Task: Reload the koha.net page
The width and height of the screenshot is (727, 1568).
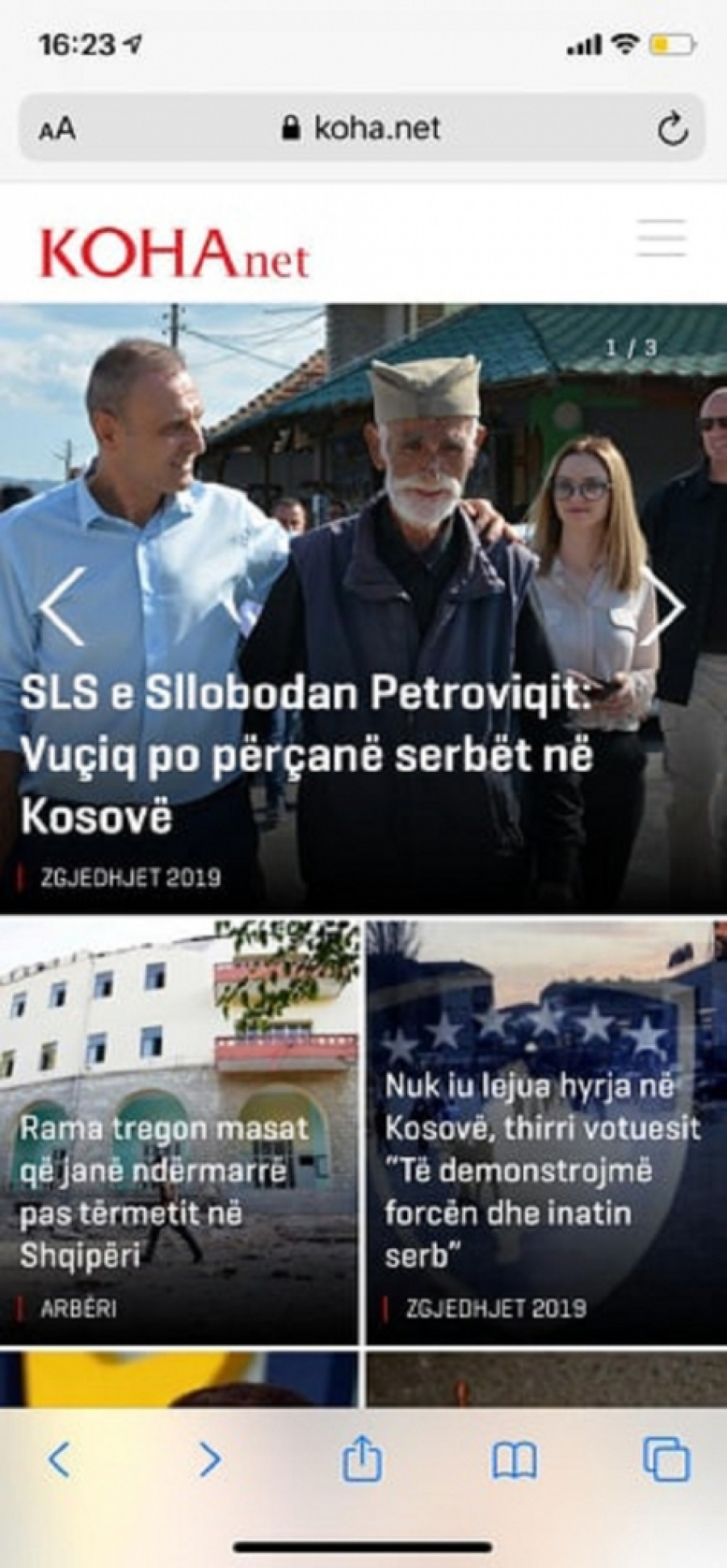Action: (x=672, y=129)
